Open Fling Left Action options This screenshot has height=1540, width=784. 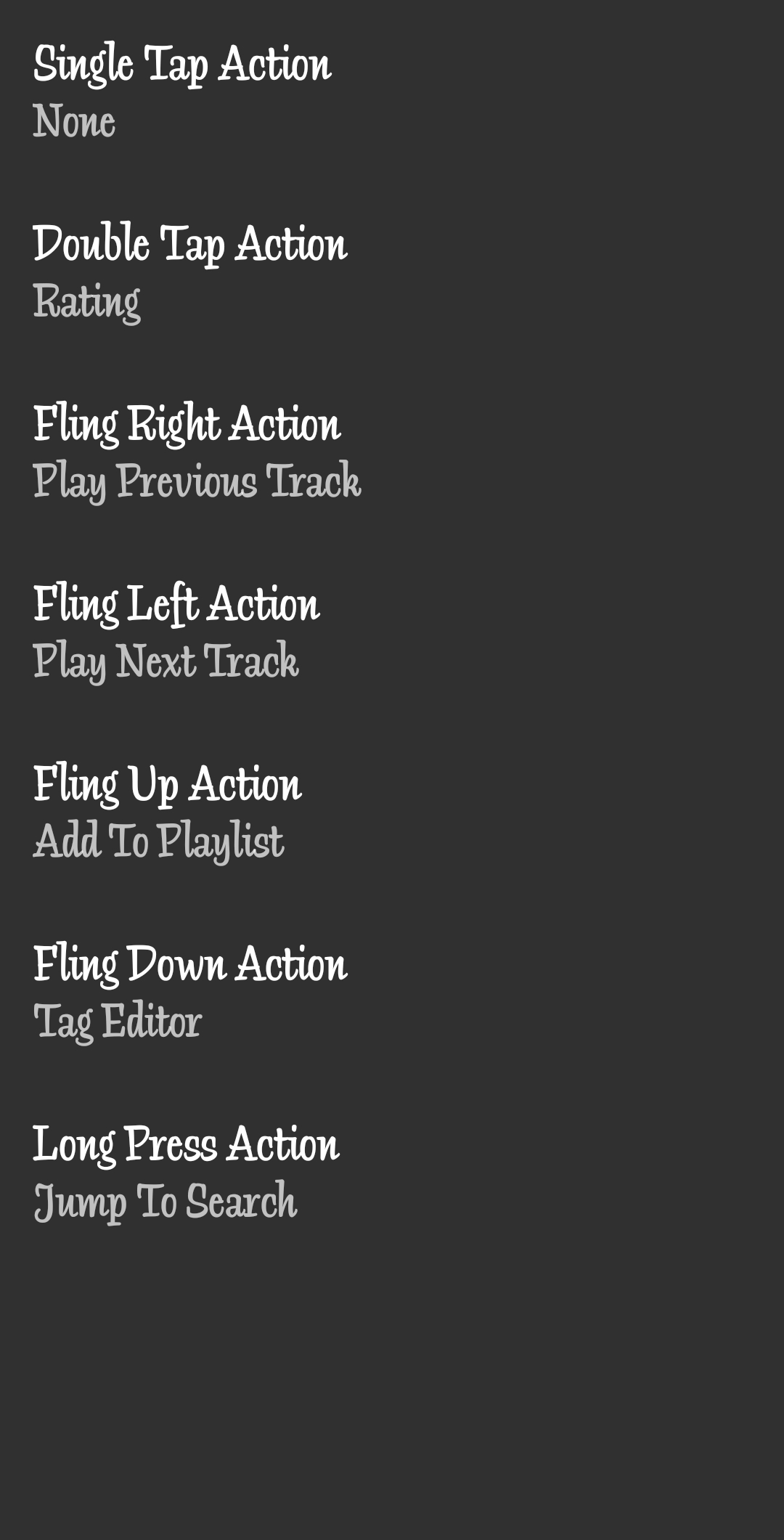click(x=176, y=631)
